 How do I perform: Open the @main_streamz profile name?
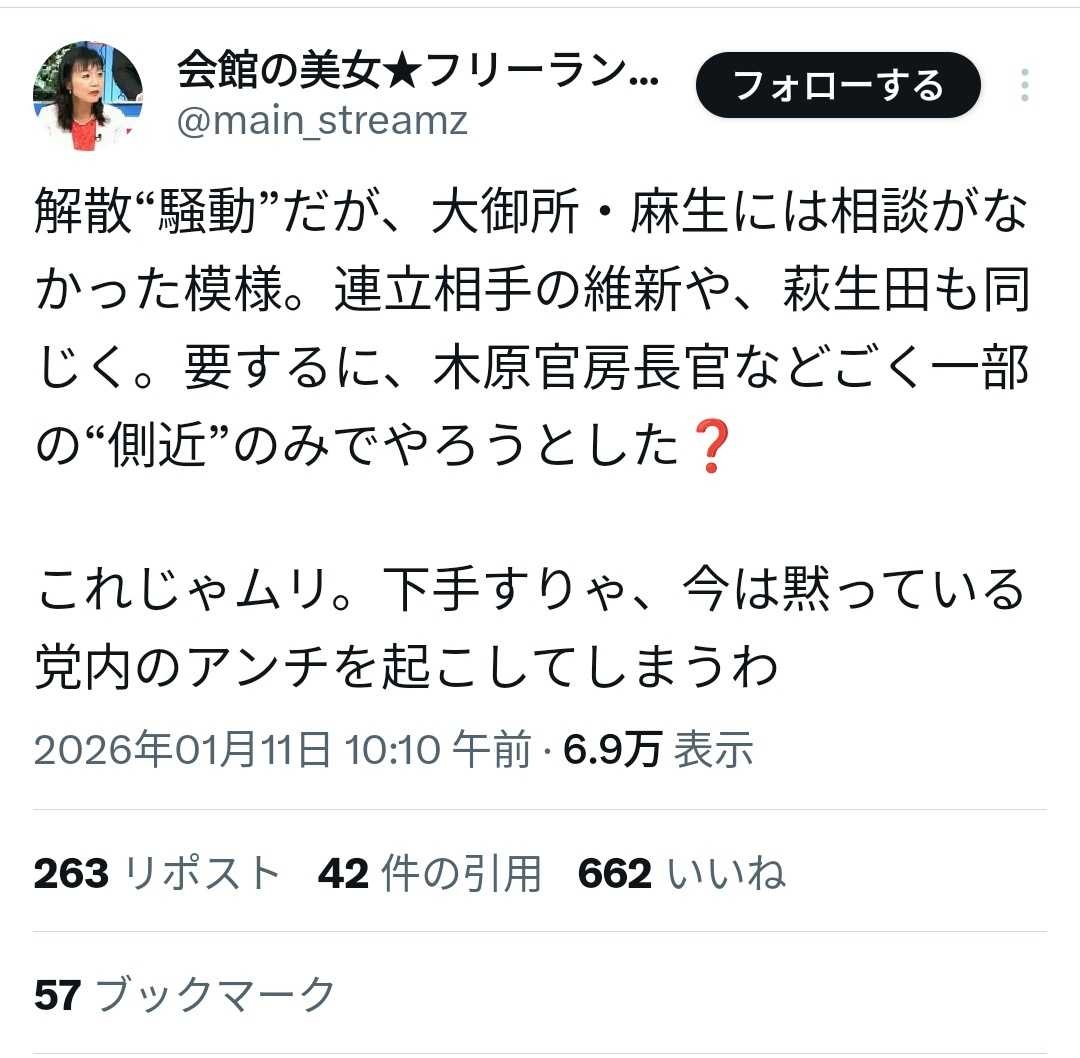[322, 121]
